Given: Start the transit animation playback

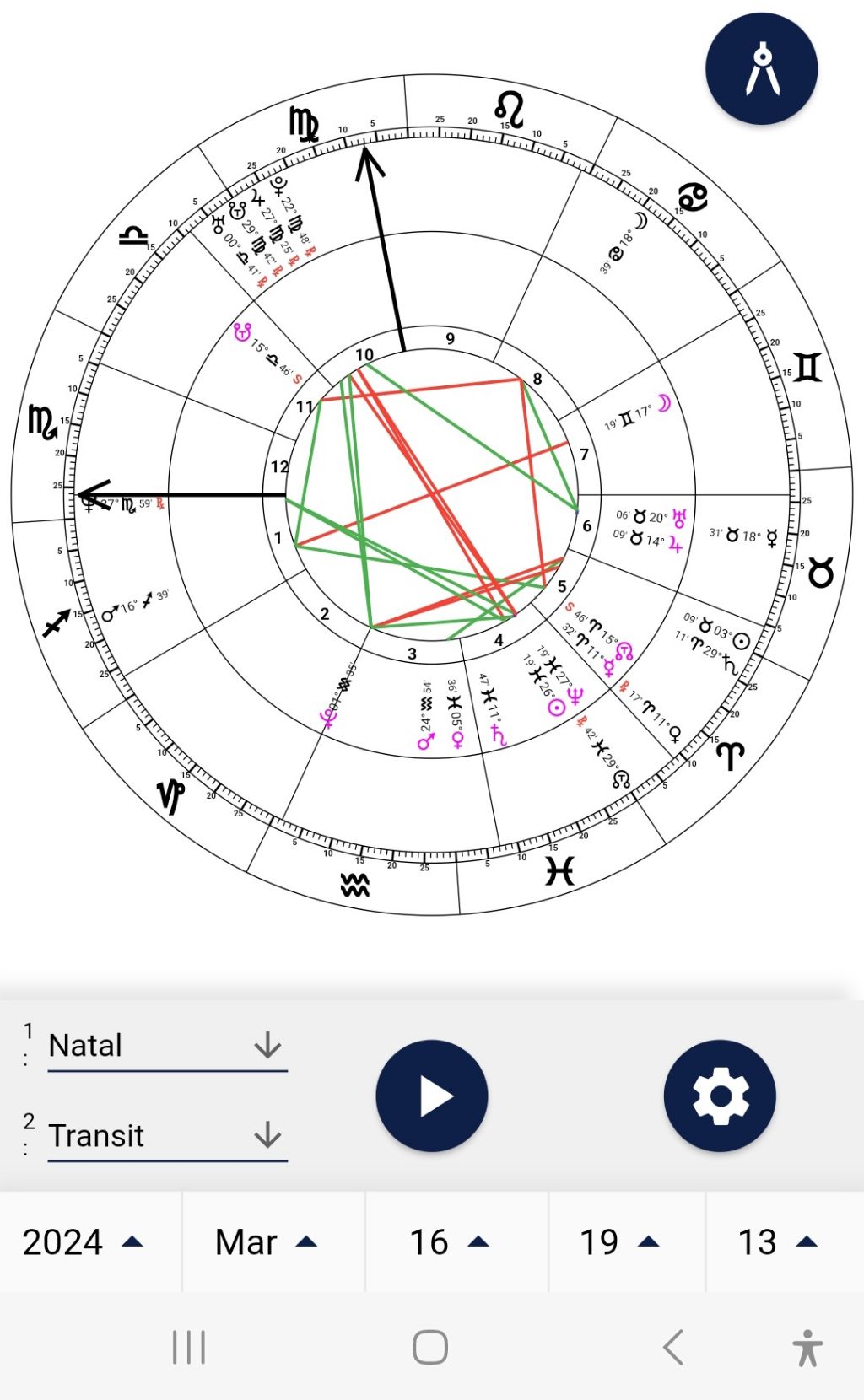Looking at the screenshot, I should click(x=432, y=1096).
